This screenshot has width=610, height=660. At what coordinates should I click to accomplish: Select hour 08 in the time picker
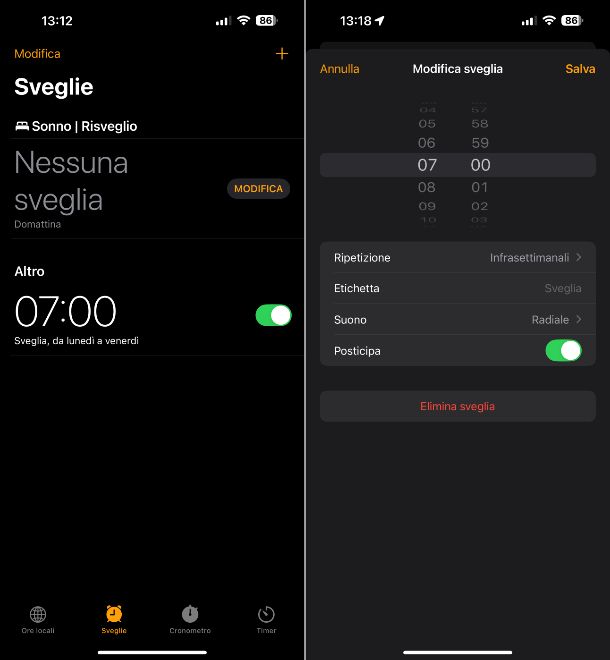pos(427,187)
